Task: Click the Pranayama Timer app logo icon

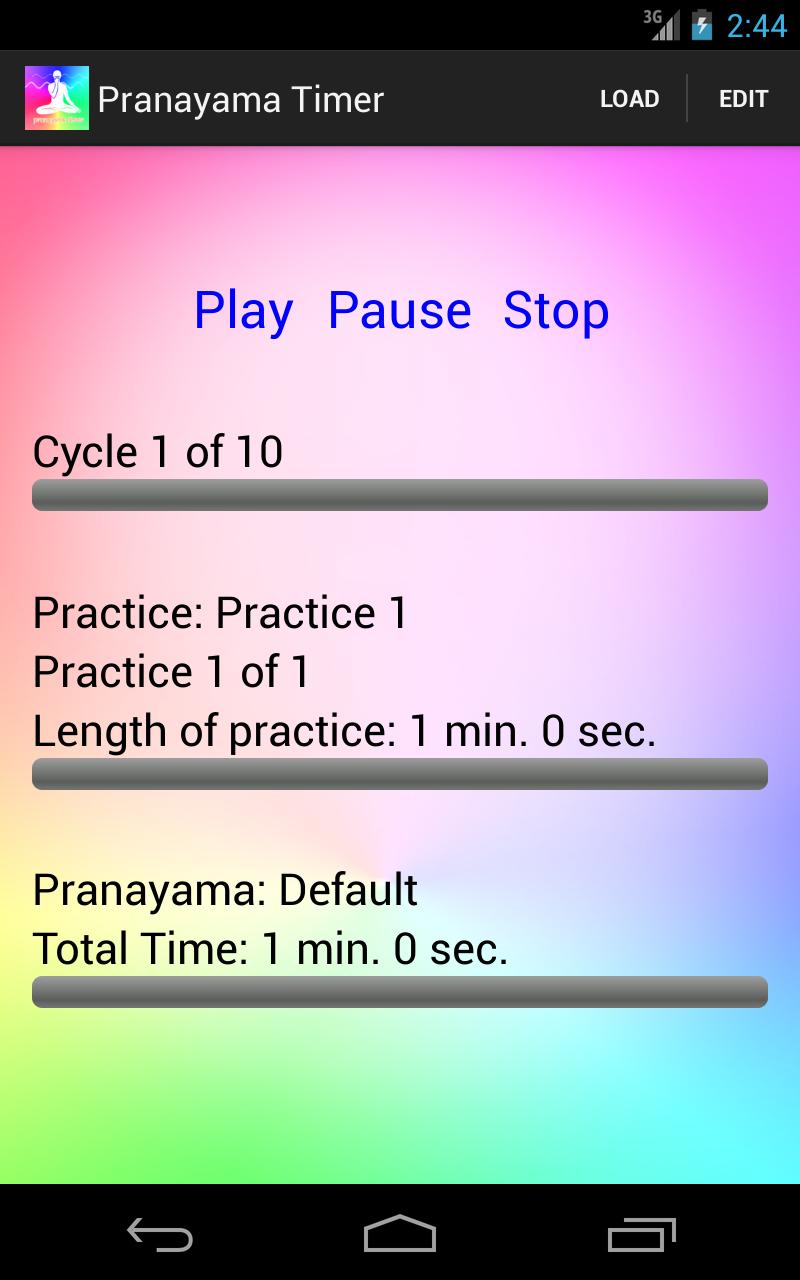Action: [x=57, y=97]
